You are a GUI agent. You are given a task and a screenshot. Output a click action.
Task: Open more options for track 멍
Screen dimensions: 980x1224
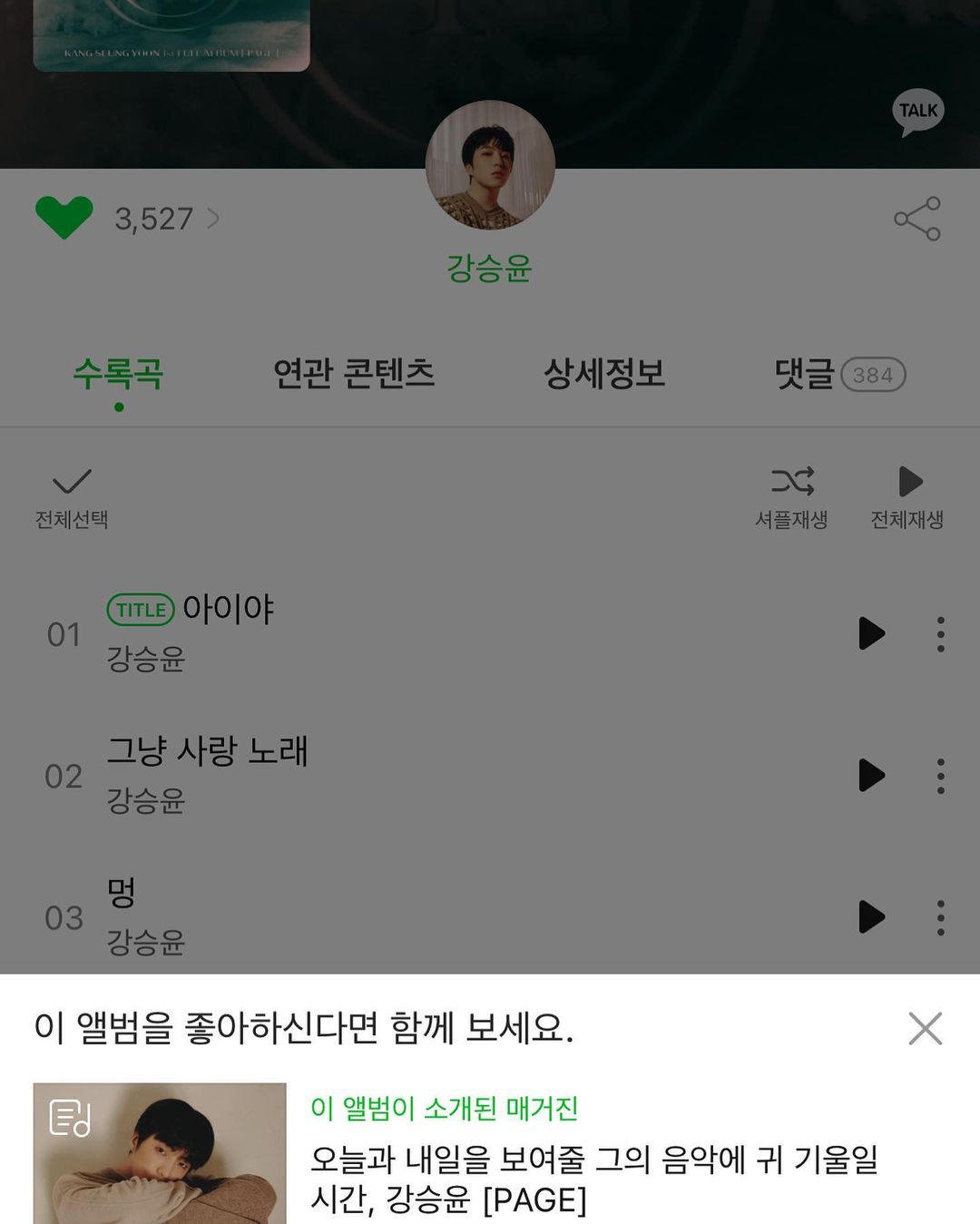coord(940,916)
